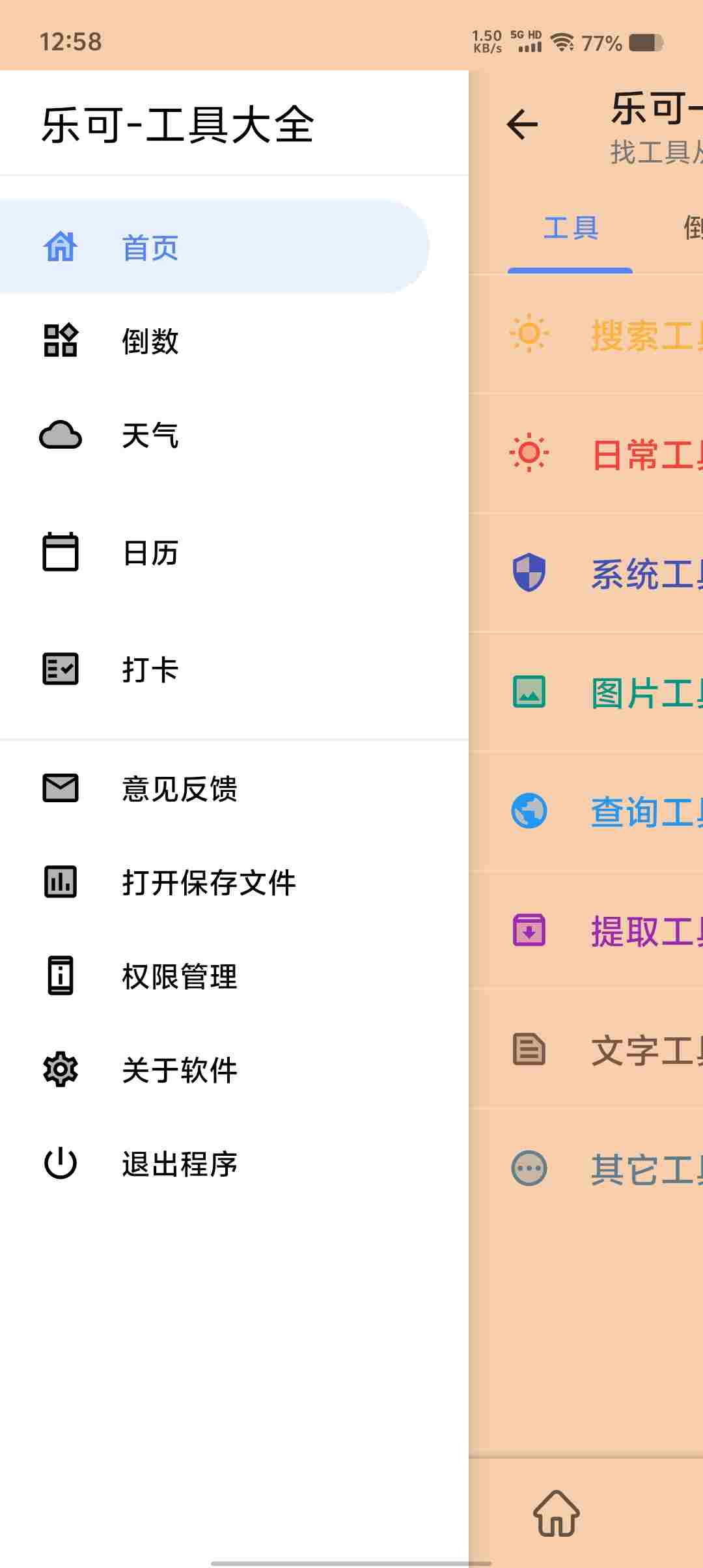Viewport: 703px width, 1568px height.
Task: Open 打卡 from the drawer
Action: [x=234, y=669]
